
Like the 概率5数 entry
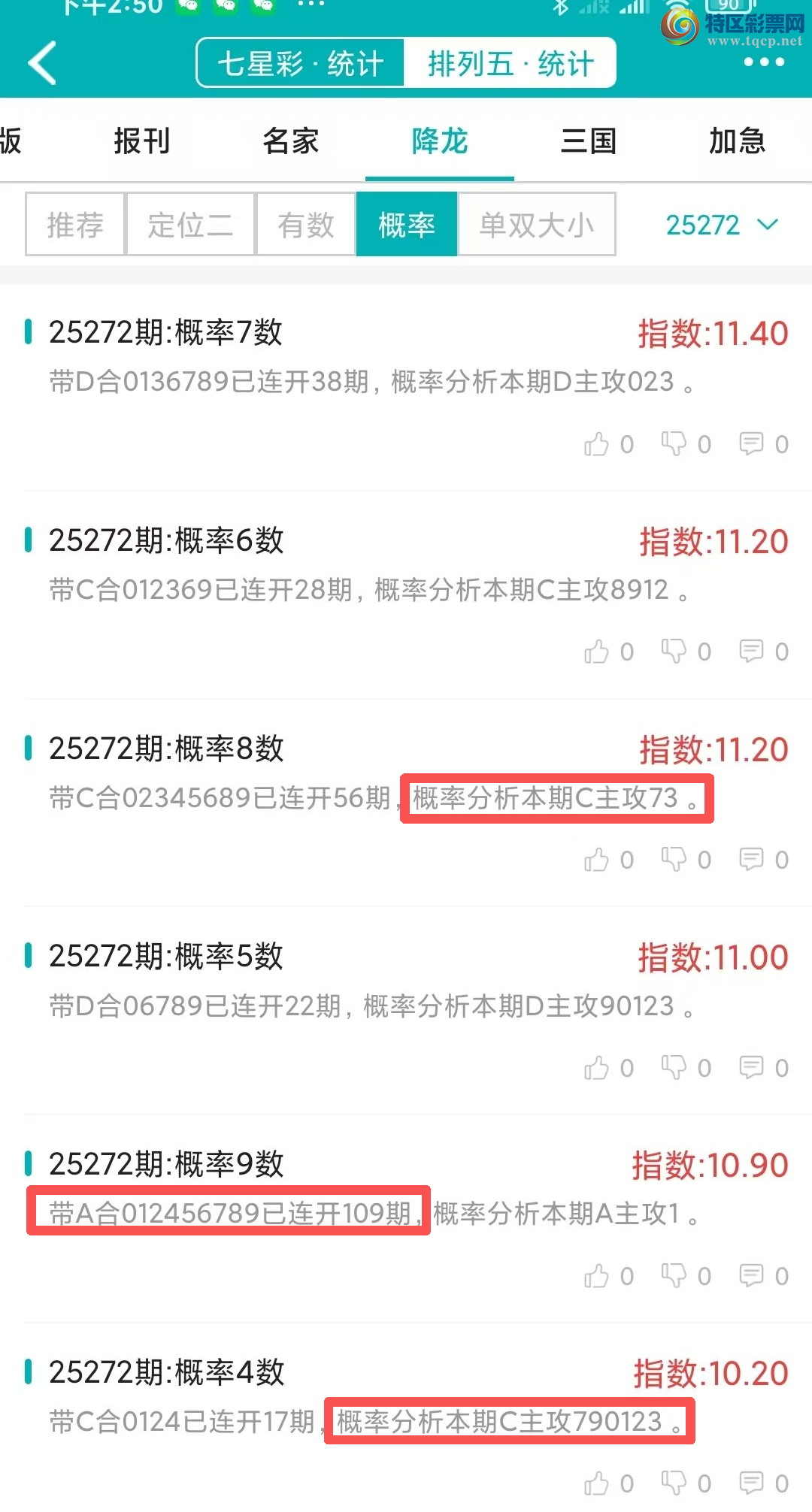597,1068
